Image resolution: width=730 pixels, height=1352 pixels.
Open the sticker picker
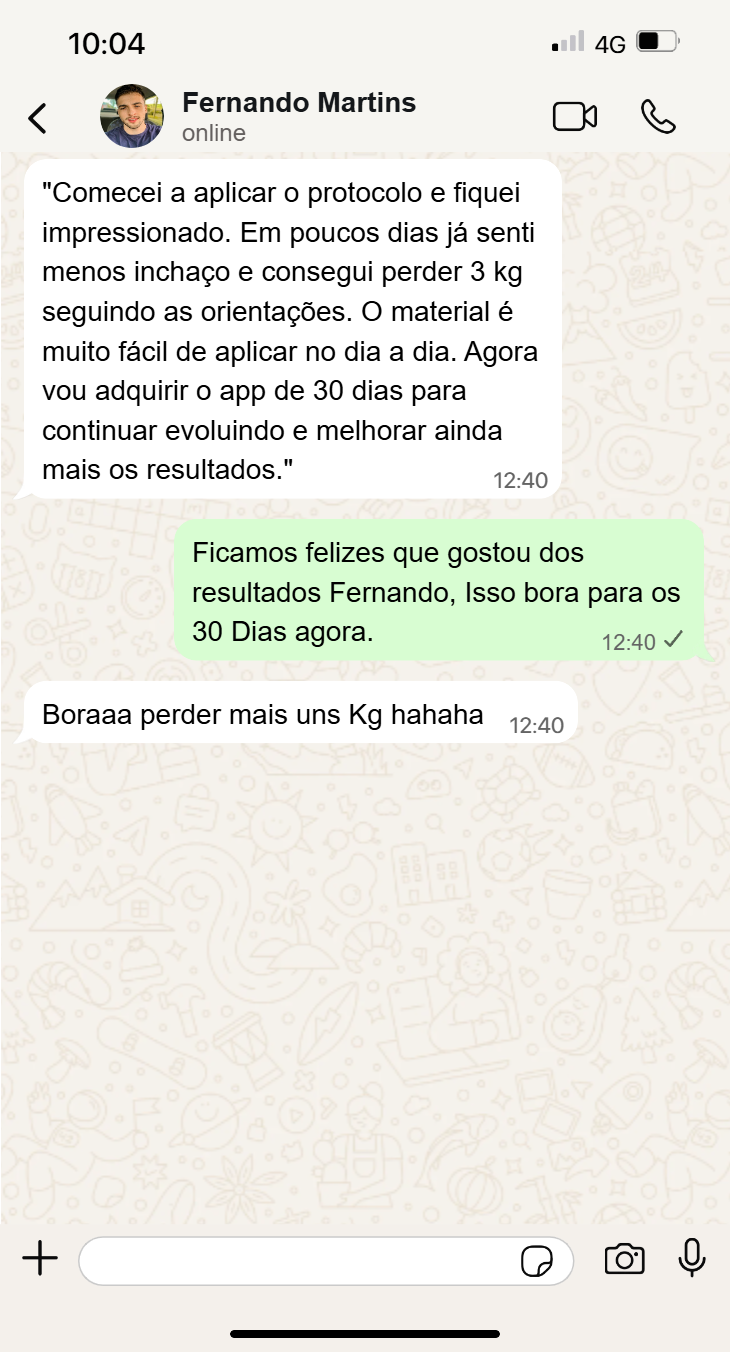(537, 1261)
